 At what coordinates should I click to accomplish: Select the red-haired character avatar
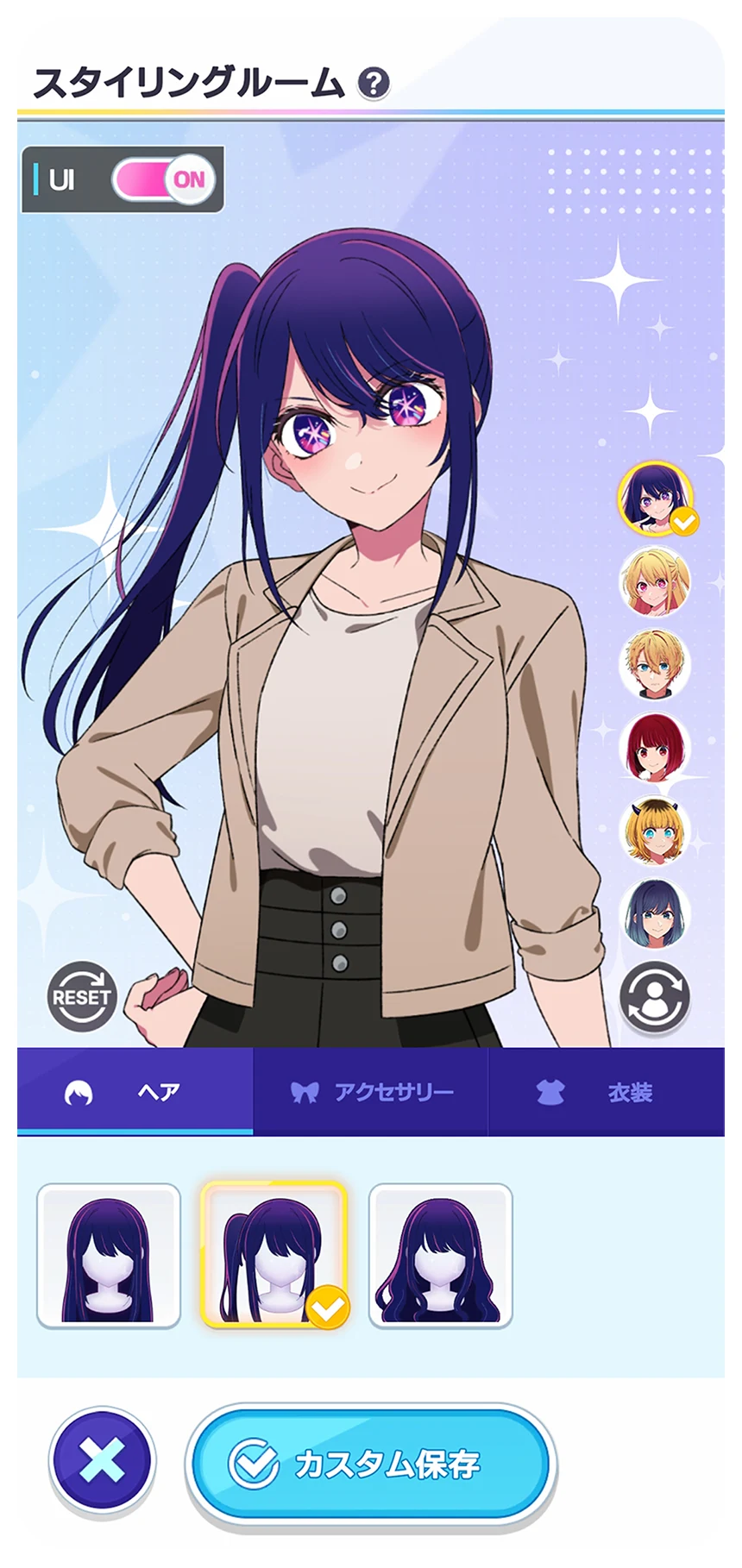[x=655, y=747]
